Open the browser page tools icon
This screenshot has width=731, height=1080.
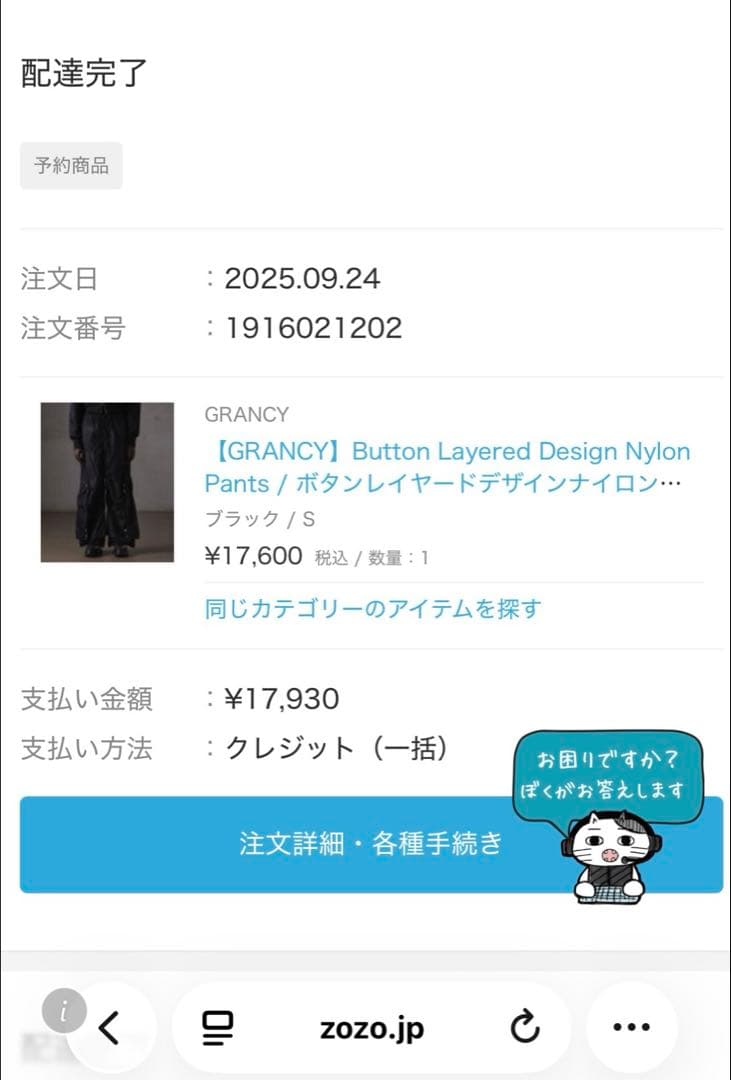[x=217, y=1027]
